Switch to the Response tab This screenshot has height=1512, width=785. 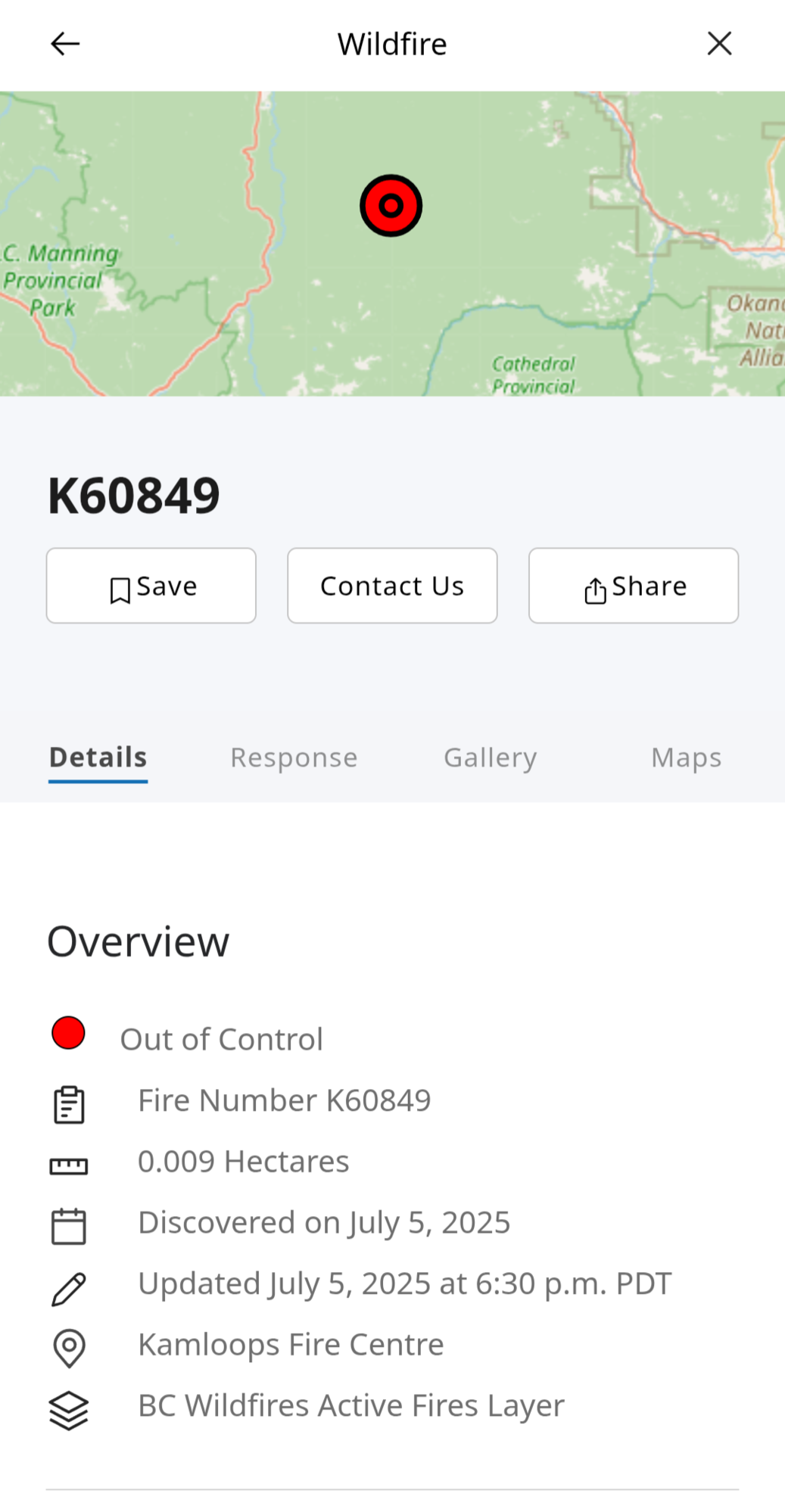(294, 758)
